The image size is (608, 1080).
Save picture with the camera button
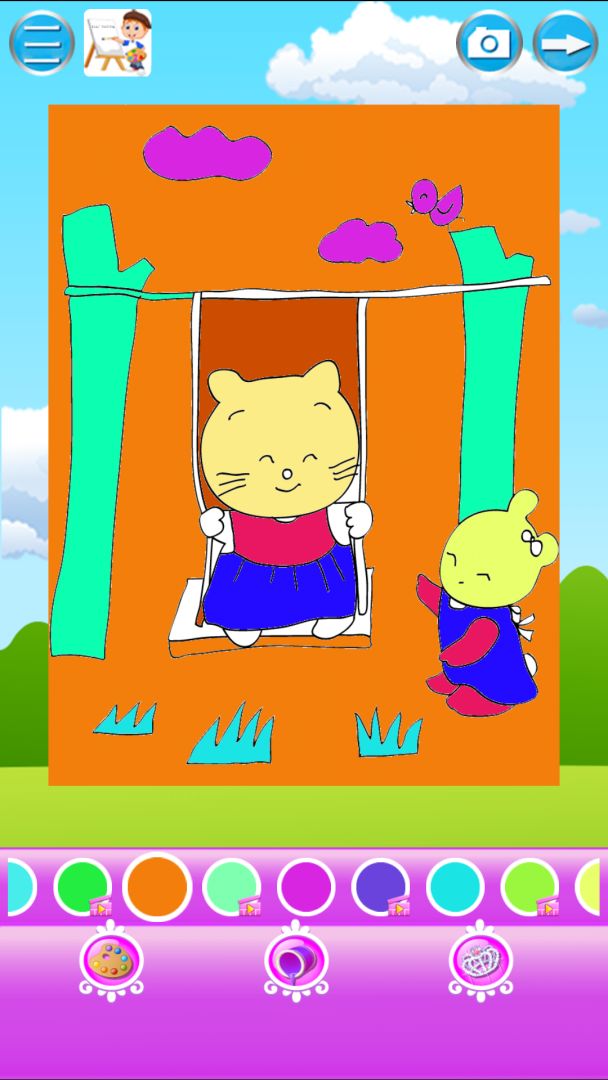(x=489, y=43)
